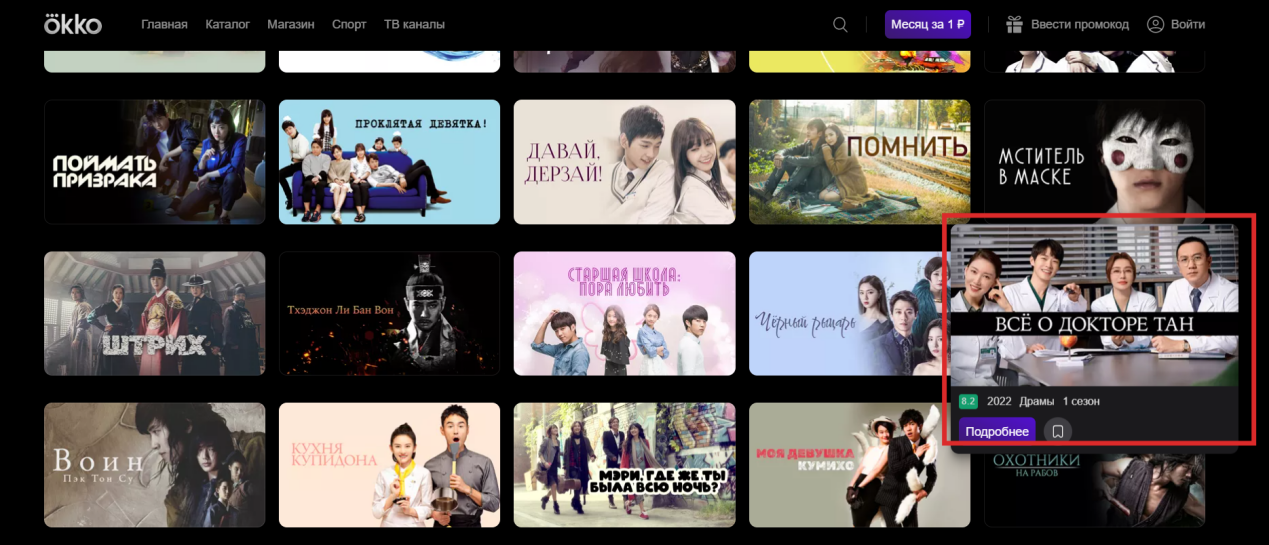Image resolution: width=1269 pixels, height=545 pixels.
Task: Open ТВ каналы
Action: point(414,24)
